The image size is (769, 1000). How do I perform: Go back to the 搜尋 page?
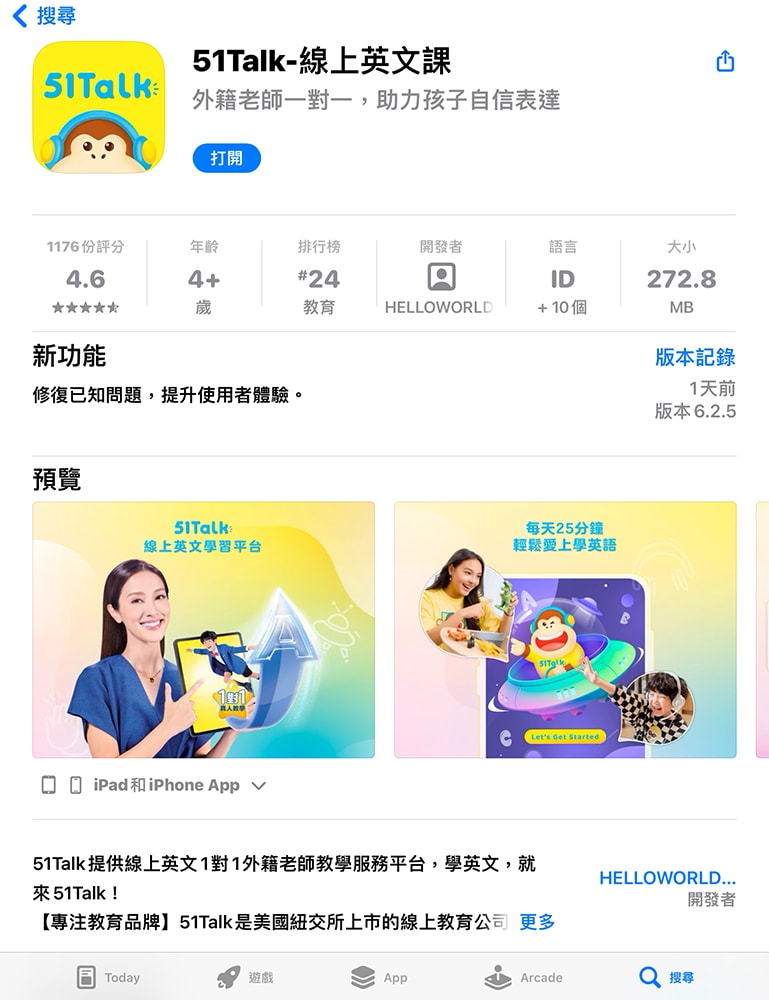[x=44, y=16]
